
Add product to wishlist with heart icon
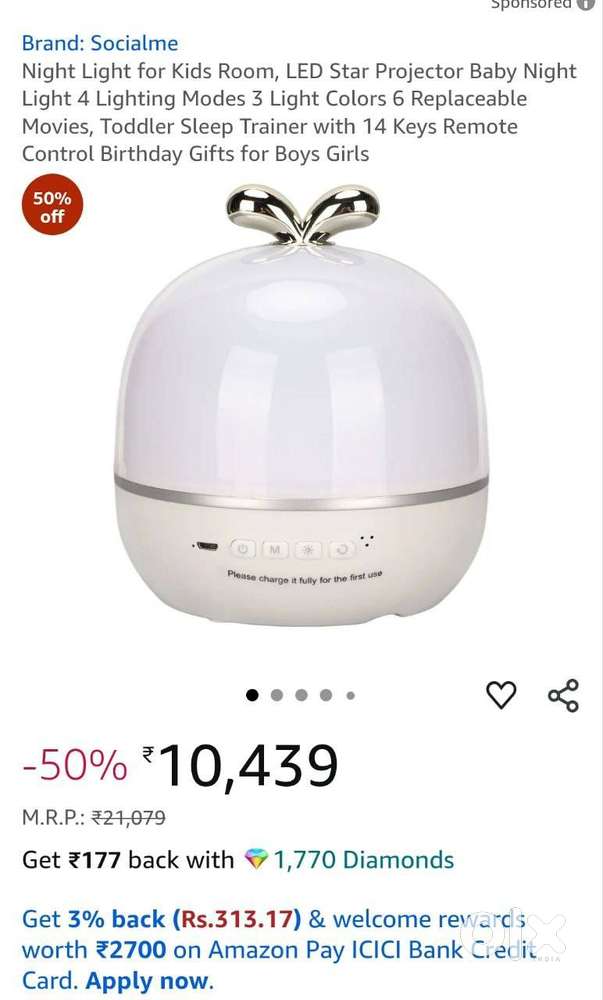pyautogui.click(x=501, y=695)
